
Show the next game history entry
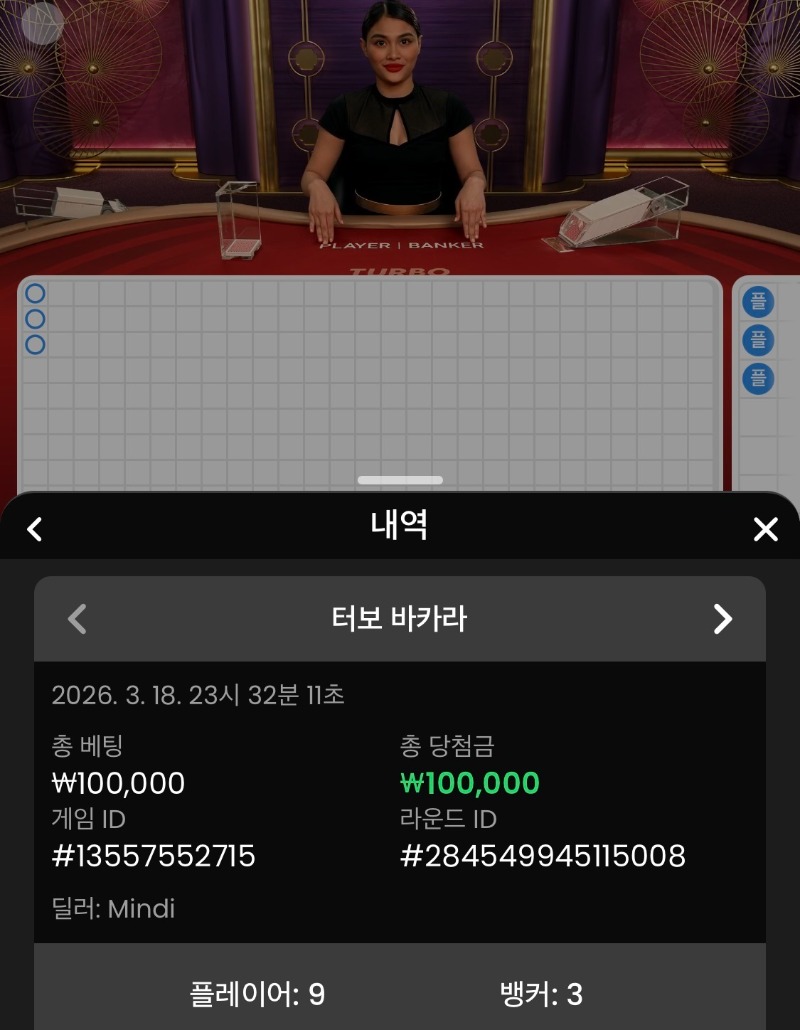(x=722, y=619)
